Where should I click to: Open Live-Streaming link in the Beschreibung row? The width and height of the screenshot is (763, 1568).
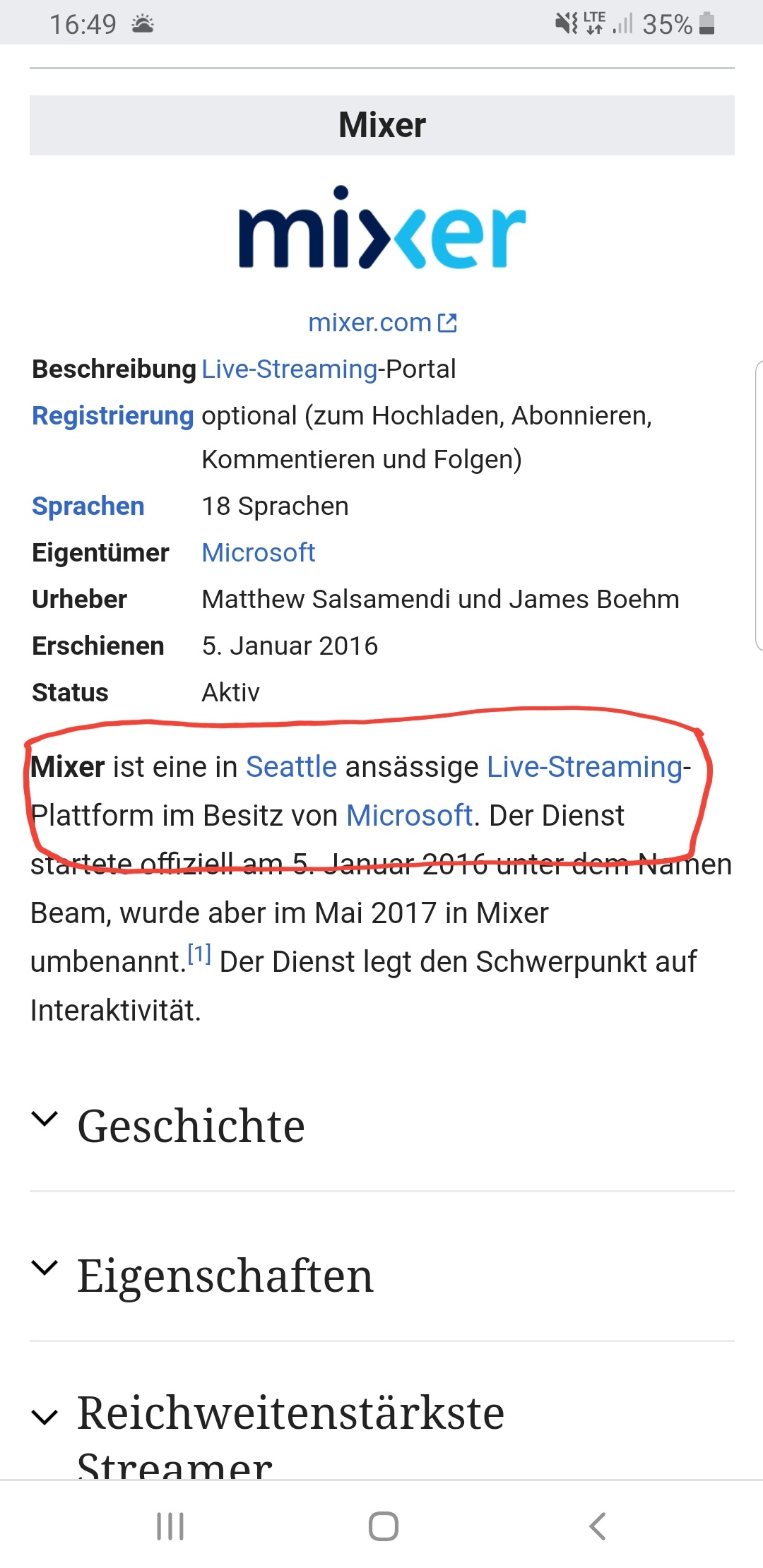290,369
